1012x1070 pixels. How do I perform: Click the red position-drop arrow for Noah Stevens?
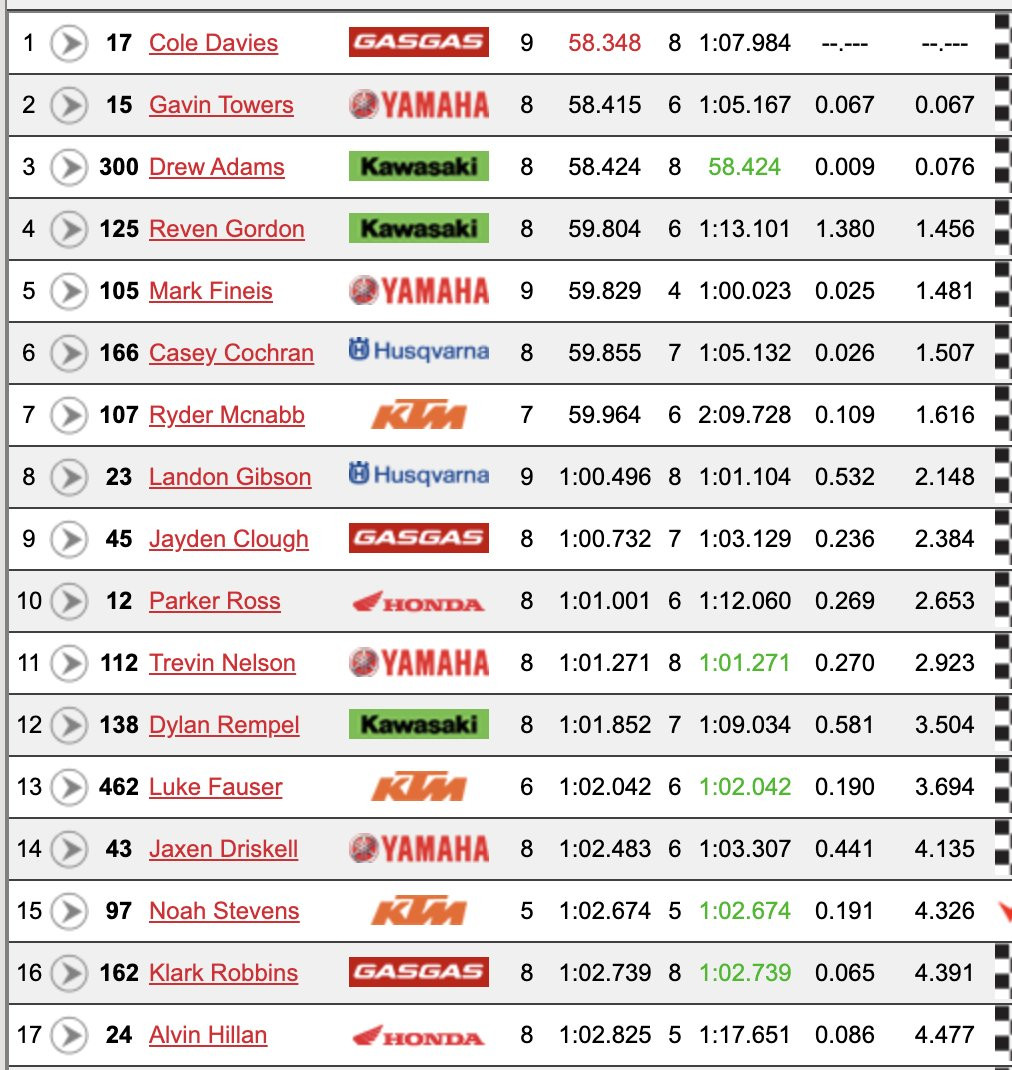click(1005, 911)
